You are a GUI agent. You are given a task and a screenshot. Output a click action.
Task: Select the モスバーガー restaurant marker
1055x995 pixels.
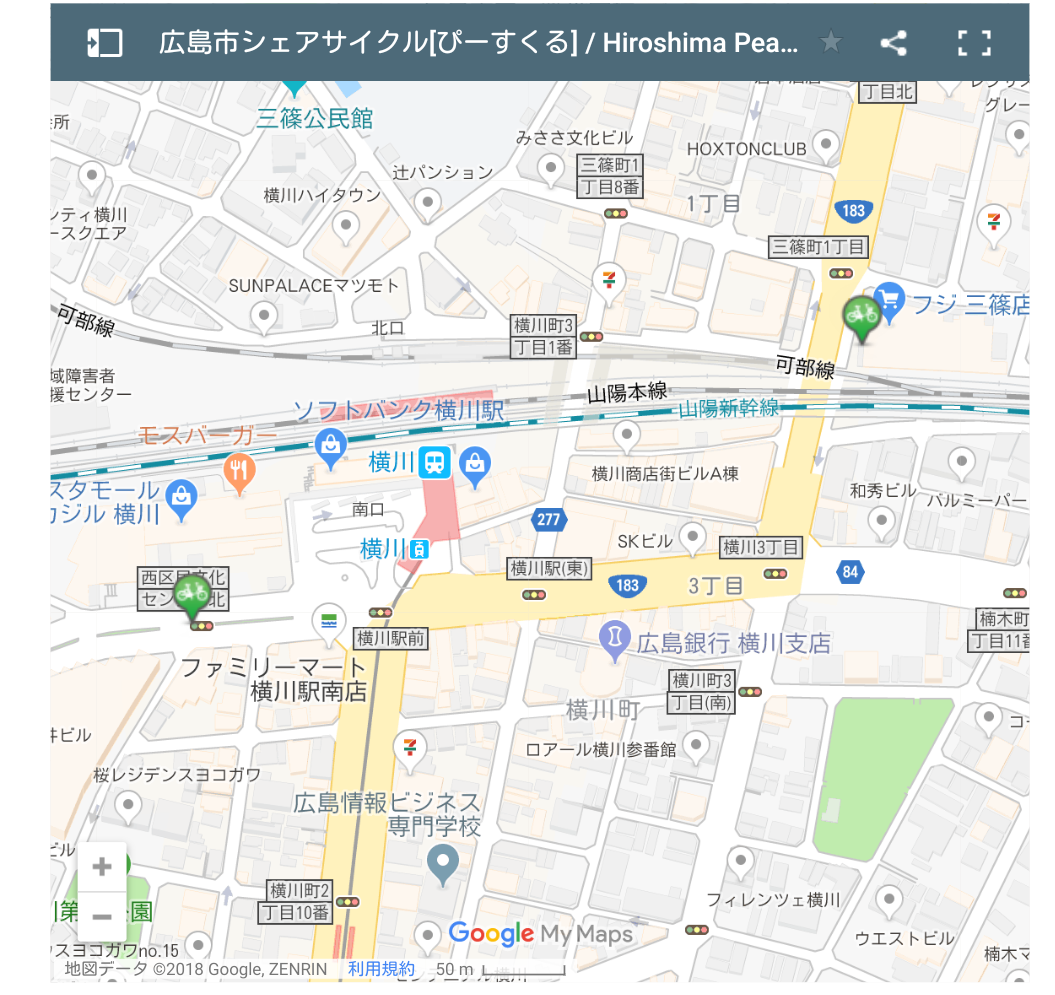239,473
